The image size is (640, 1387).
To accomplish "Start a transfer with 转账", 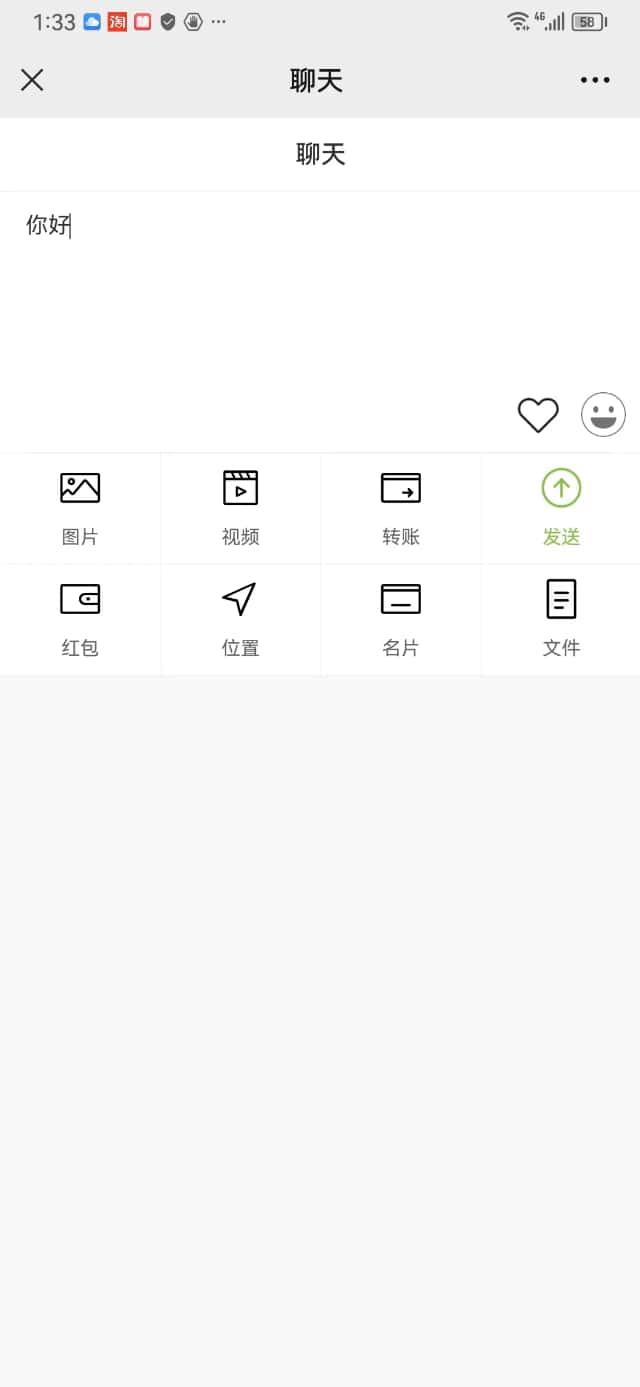I will tap(401, 508).
